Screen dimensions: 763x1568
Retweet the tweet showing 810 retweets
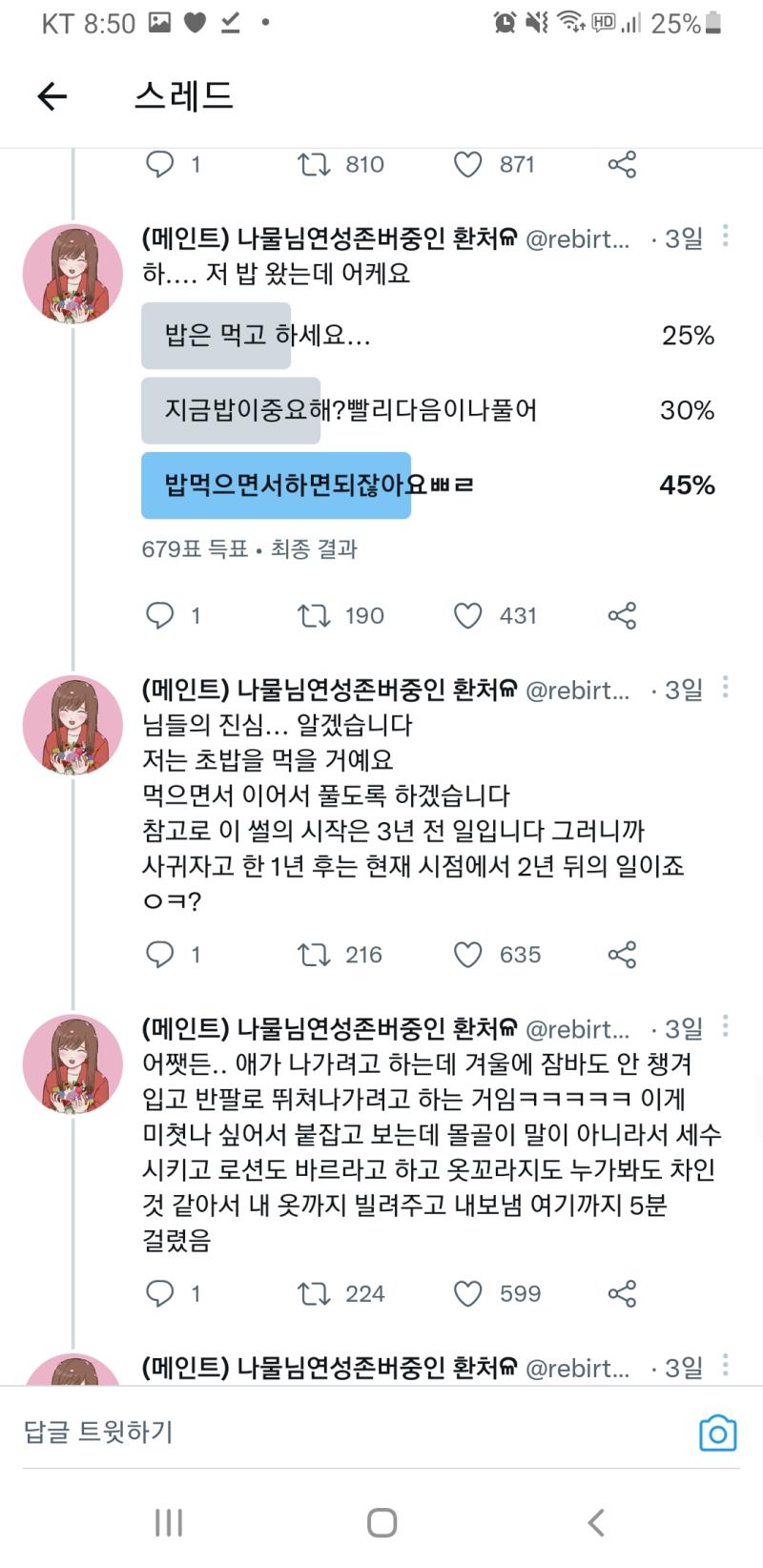pyautogui.click(x=314, y=165)
